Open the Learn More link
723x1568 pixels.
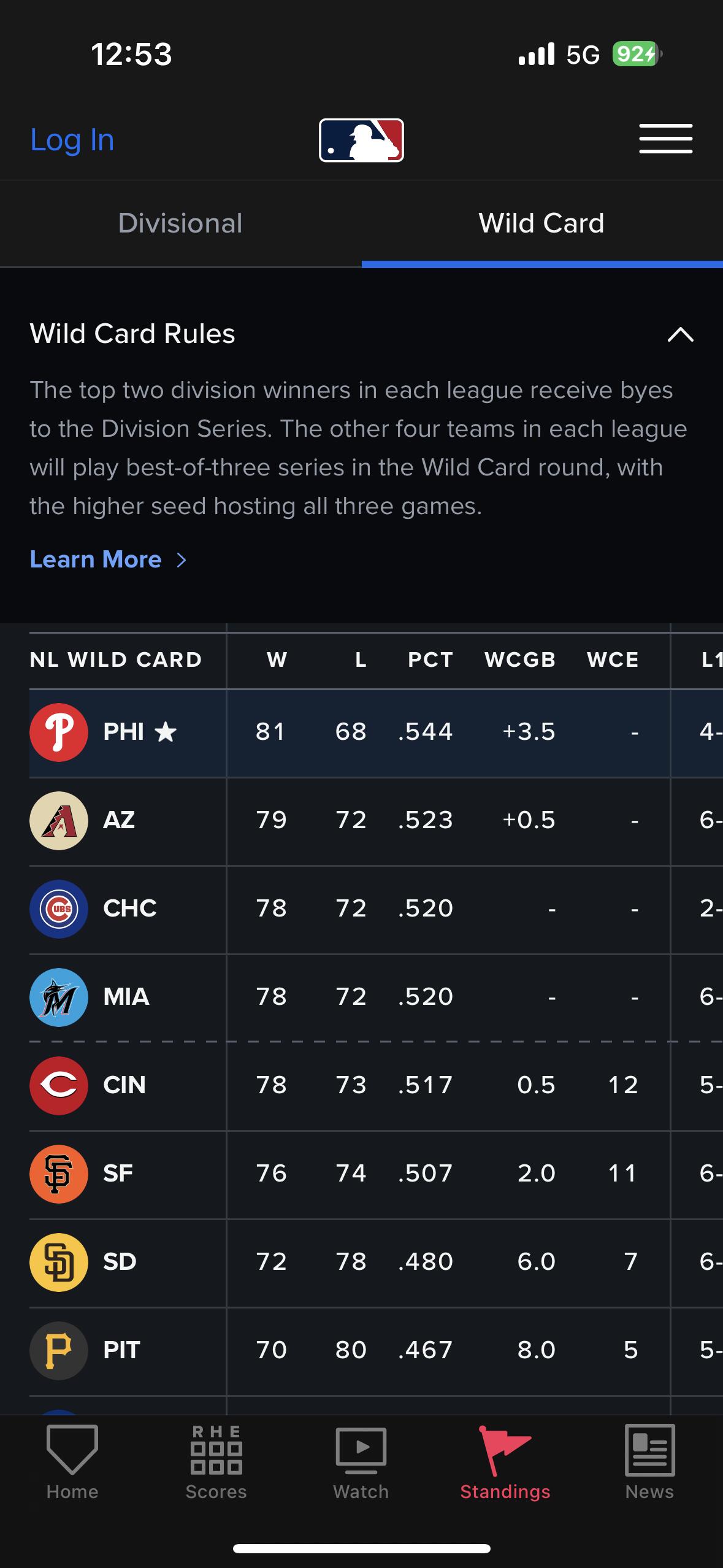108,559
